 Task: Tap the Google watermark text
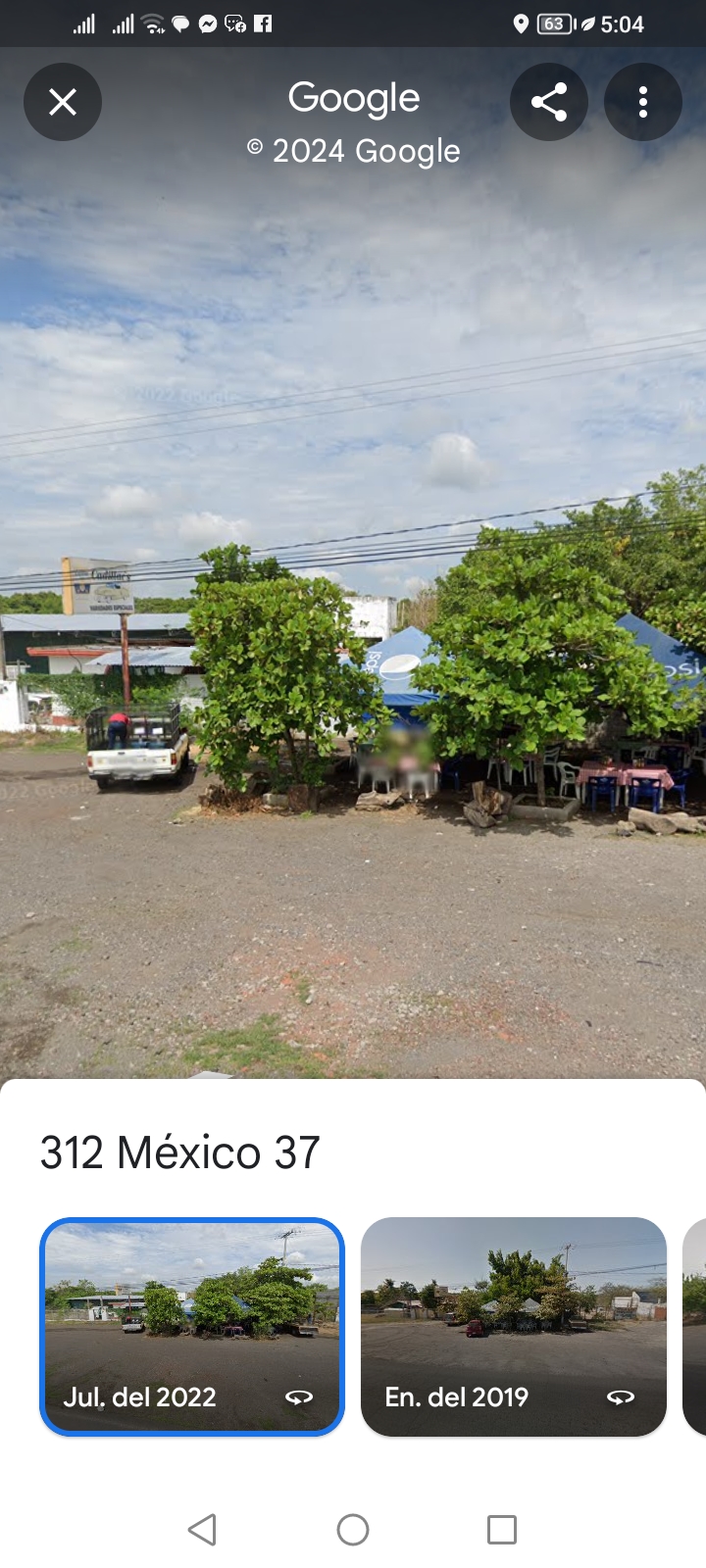pos(353,98)
